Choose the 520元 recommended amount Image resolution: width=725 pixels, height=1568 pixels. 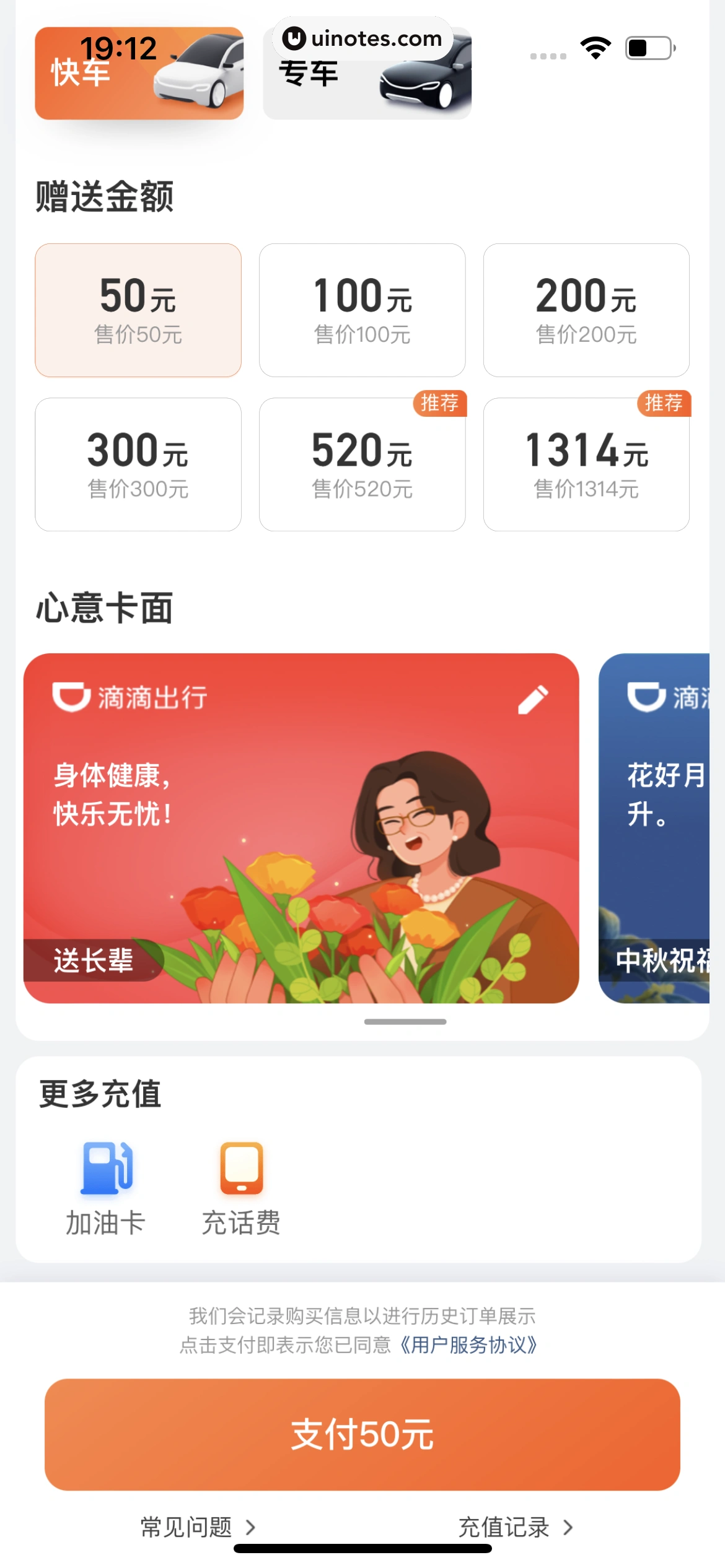pos(362,464)
